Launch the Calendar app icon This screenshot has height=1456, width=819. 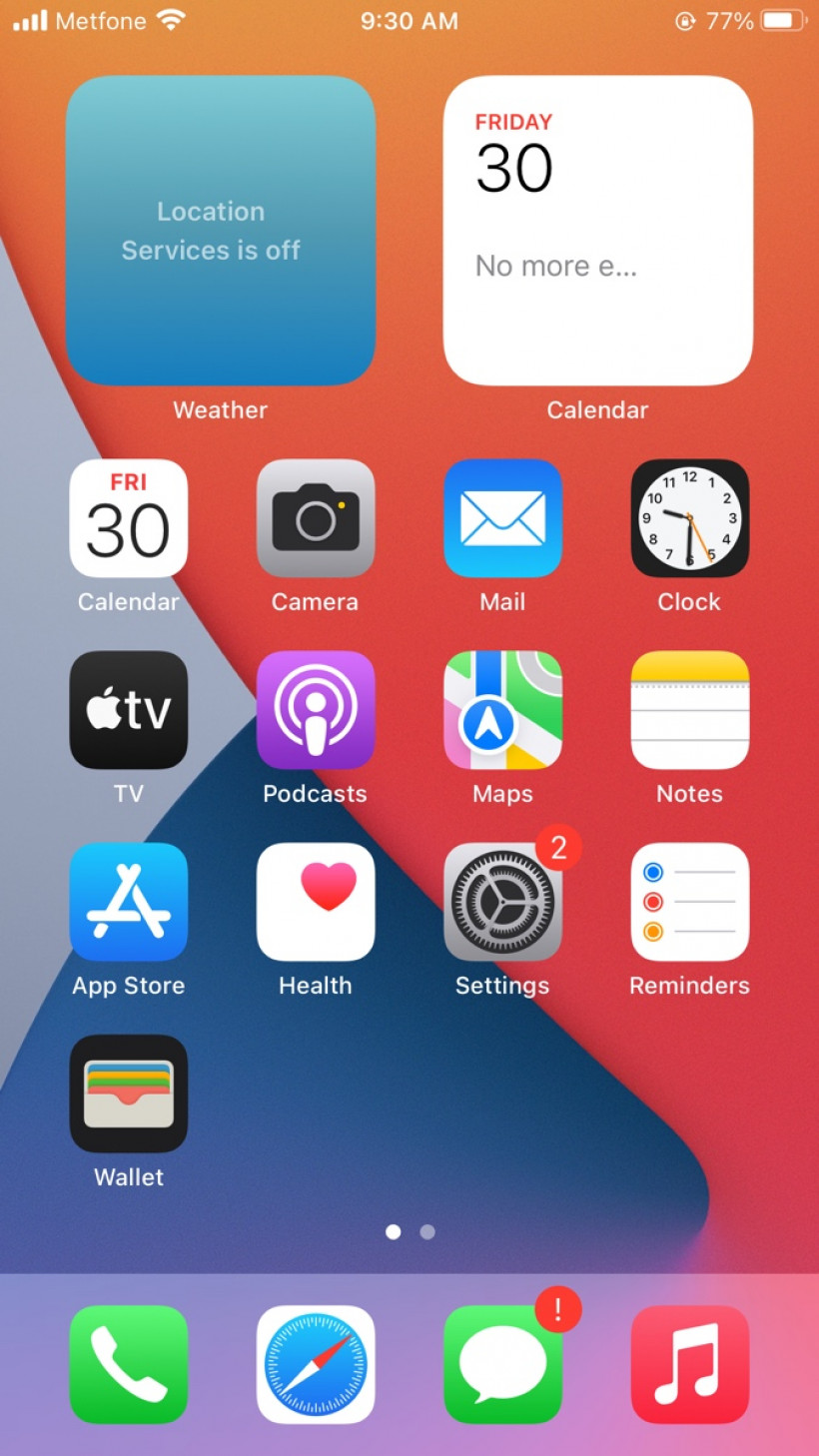[x=128, y=518]
